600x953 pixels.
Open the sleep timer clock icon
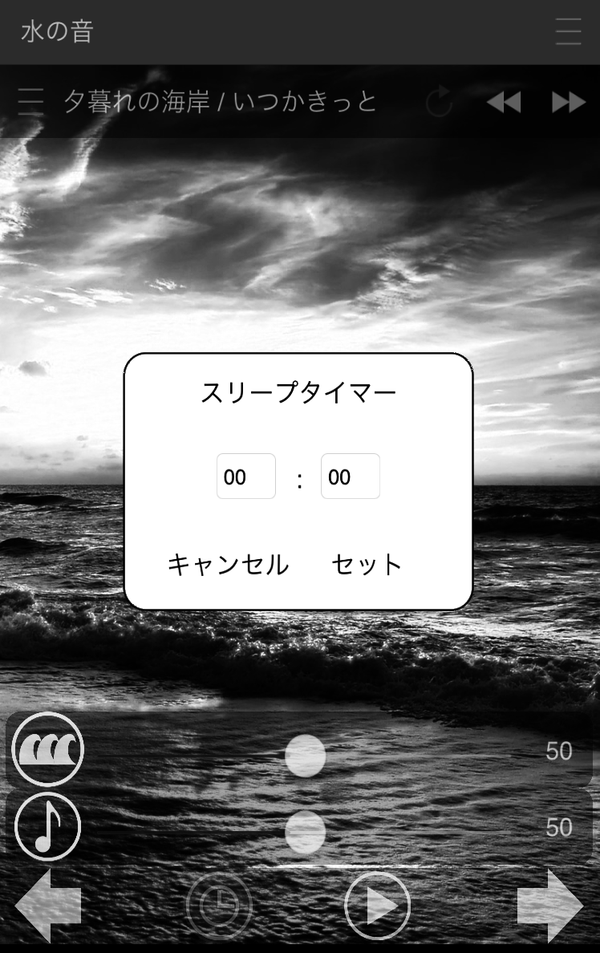219,906
